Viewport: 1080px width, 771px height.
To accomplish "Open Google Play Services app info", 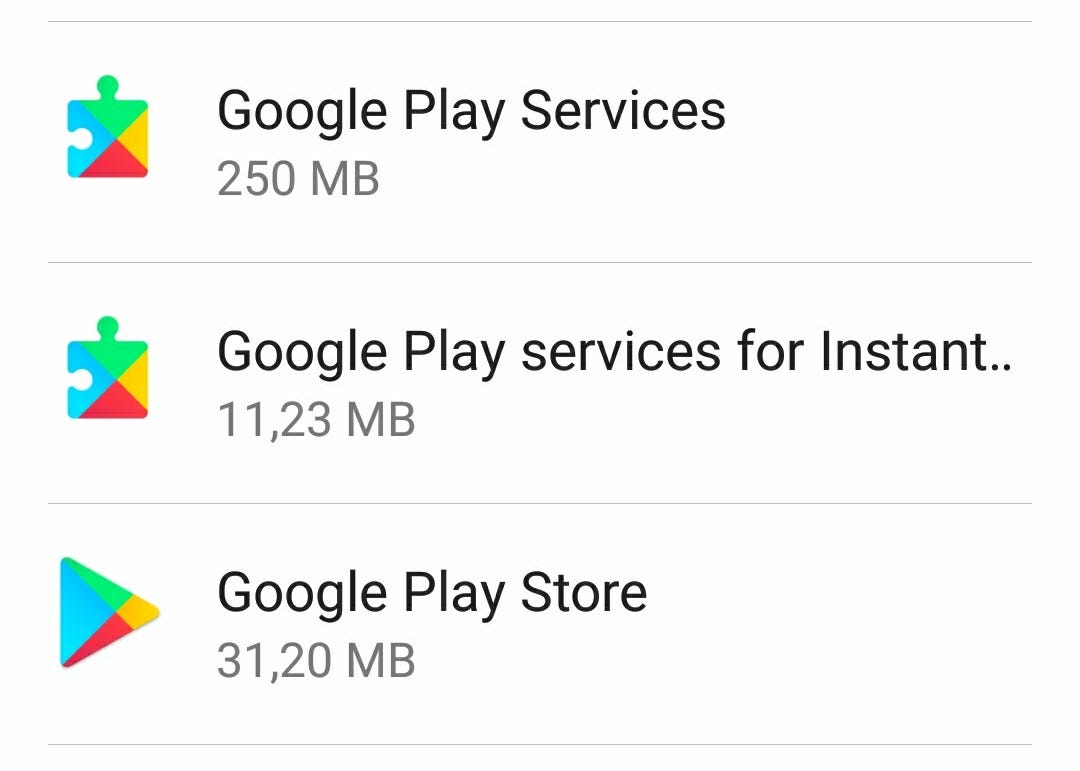I will point(470,142).
